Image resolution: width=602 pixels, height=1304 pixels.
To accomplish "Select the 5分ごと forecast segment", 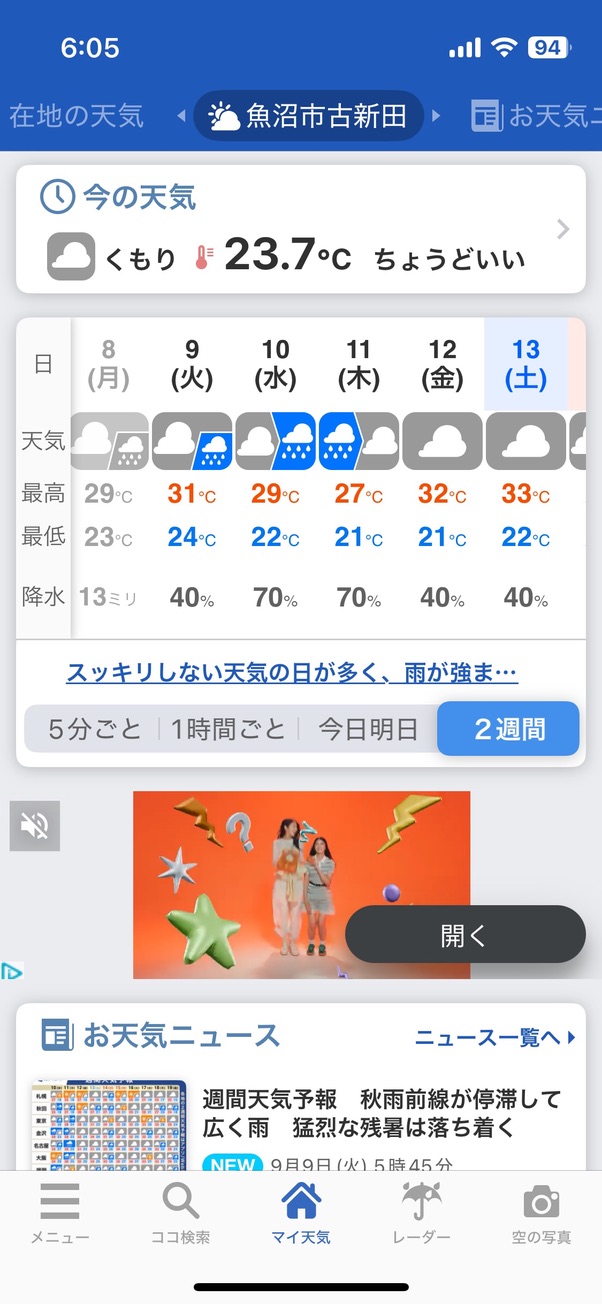I will click(95, 729).
